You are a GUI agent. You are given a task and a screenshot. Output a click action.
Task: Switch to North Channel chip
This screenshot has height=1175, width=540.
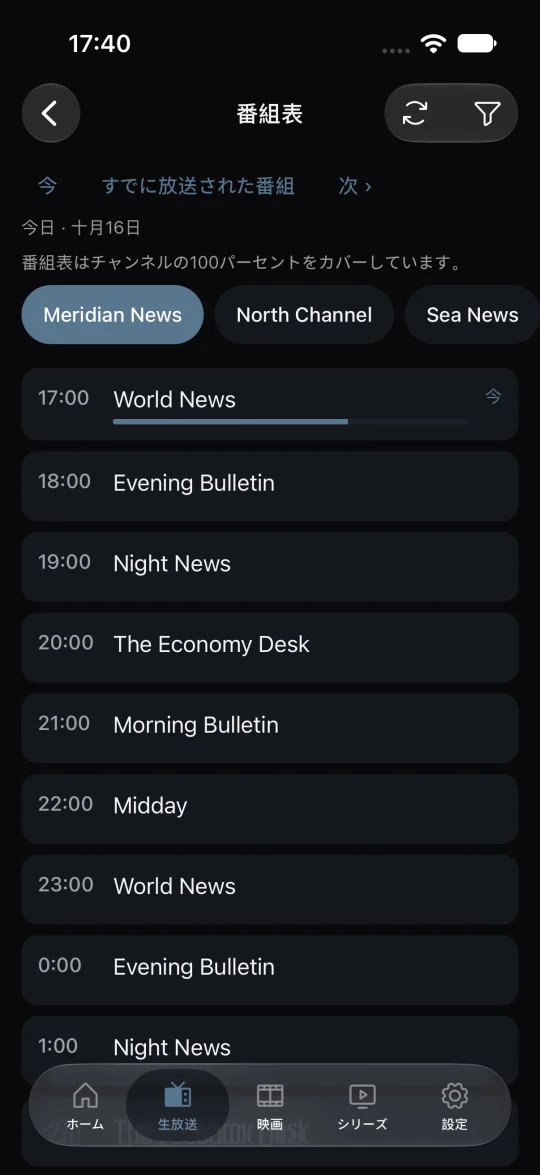coord(304,315)
